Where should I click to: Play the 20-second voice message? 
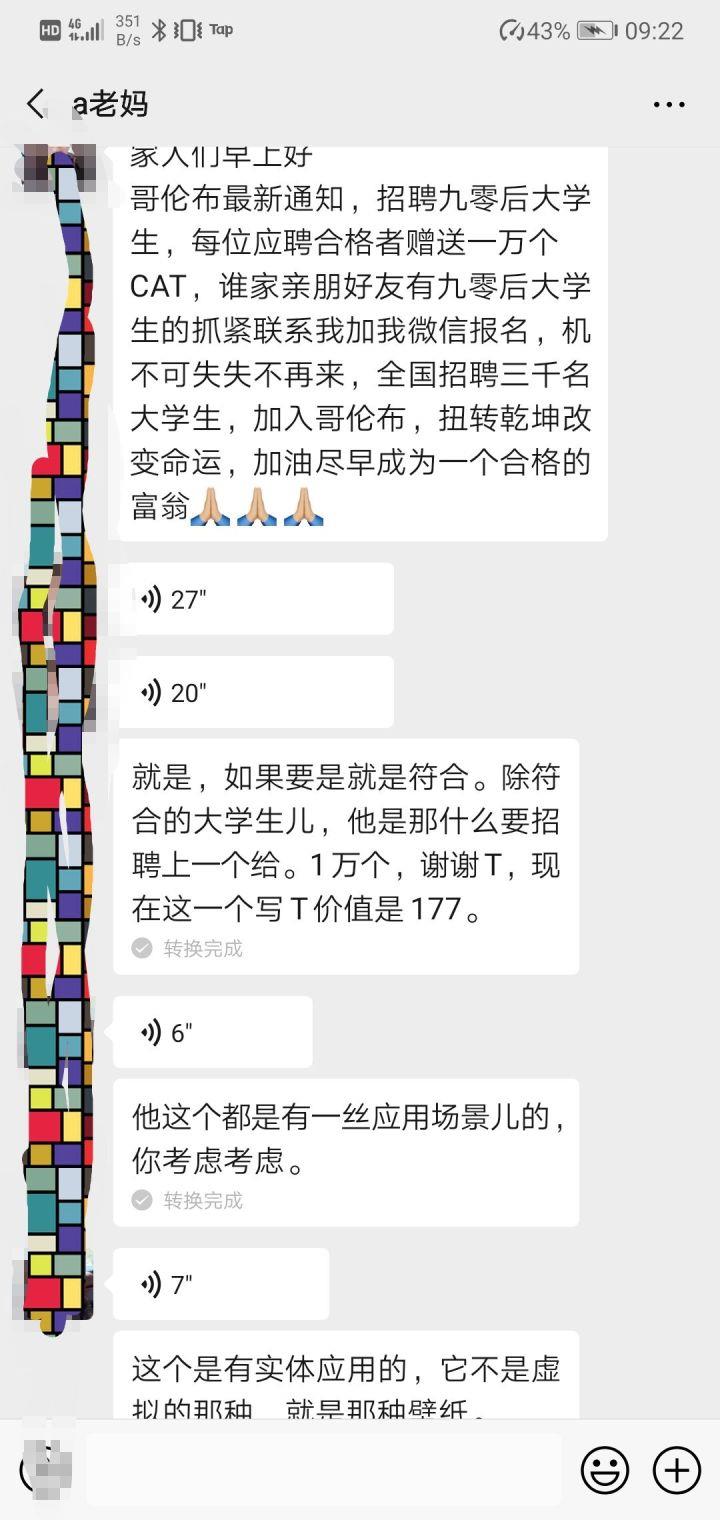point(255,692)
